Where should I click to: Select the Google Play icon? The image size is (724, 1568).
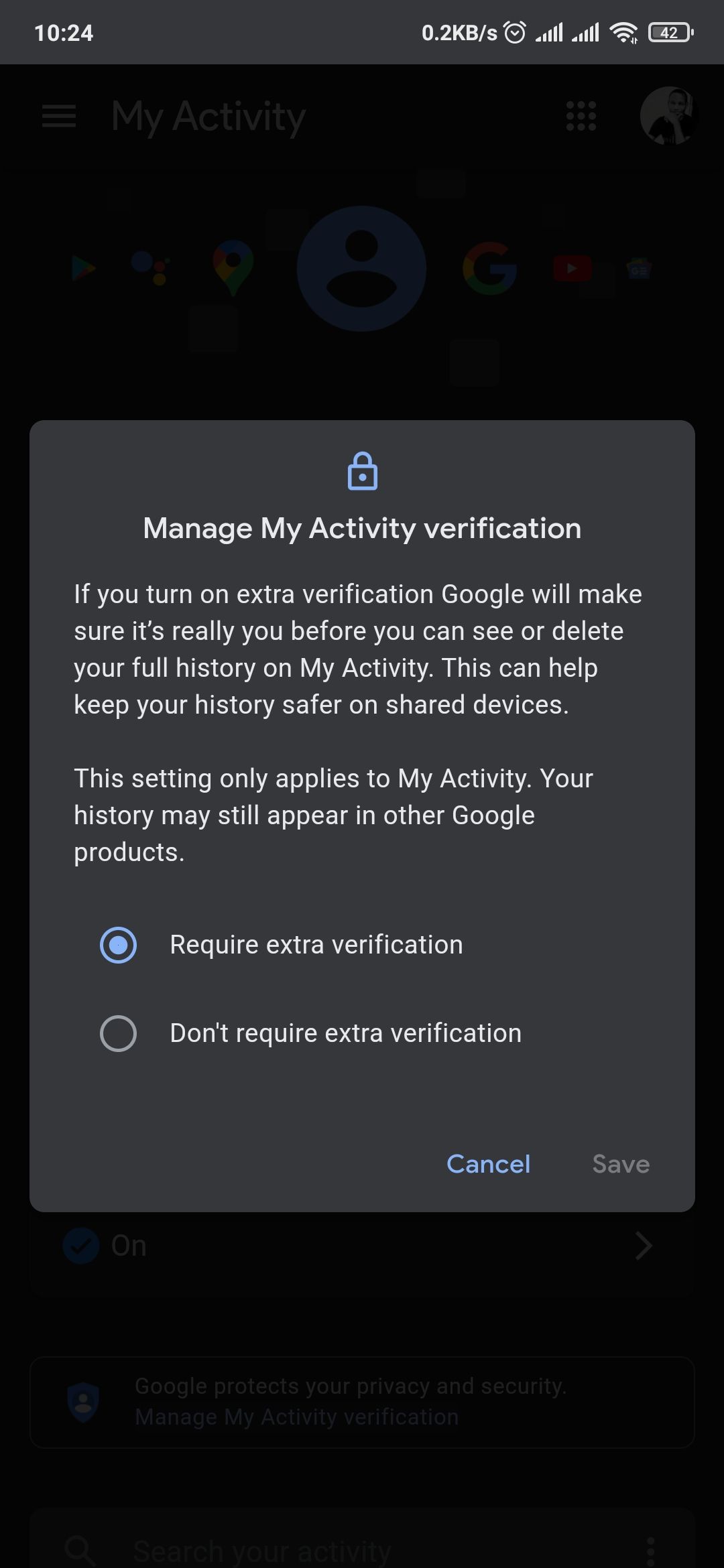(83, 267)
